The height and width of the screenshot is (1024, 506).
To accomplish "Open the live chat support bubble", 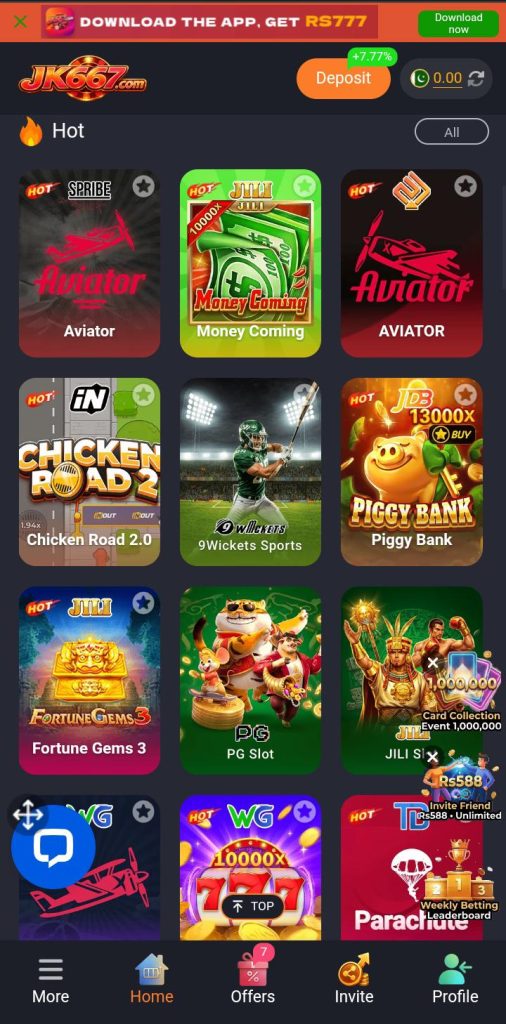I will pyautogui.click(x=53, y=846).
